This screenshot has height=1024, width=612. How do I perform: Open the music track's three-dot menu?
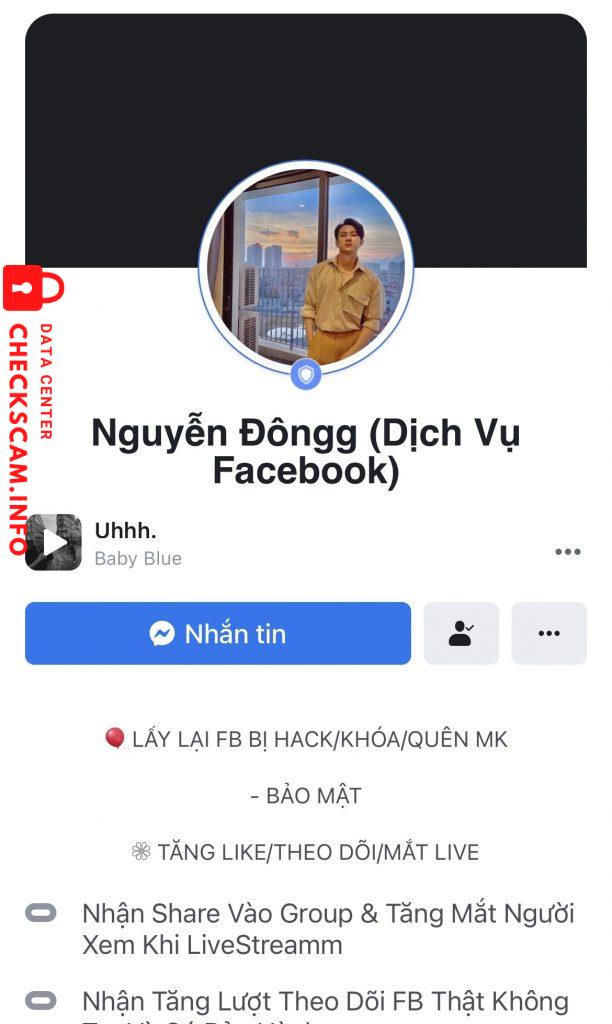coord(567,552)
